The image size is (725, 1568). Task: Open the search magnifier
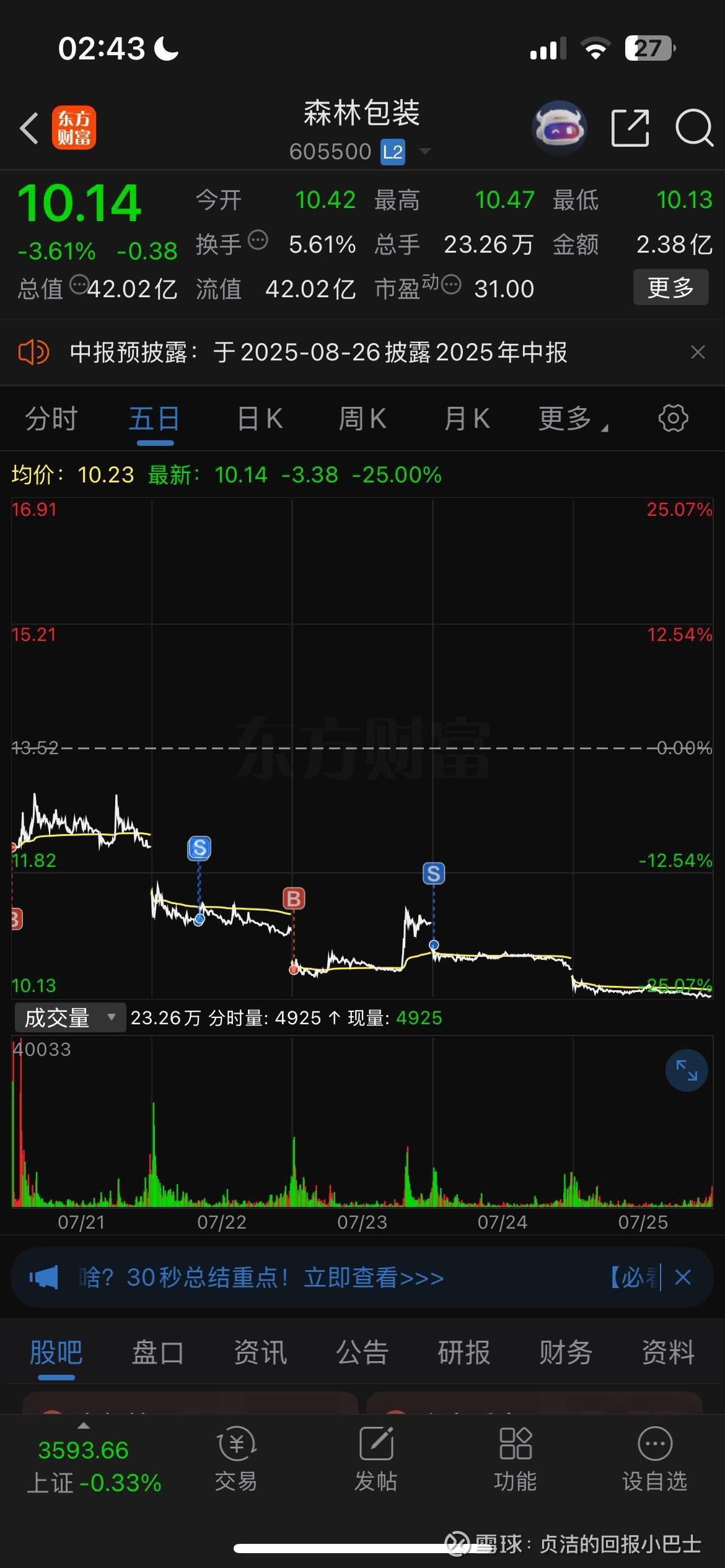[x=694, y=128]
